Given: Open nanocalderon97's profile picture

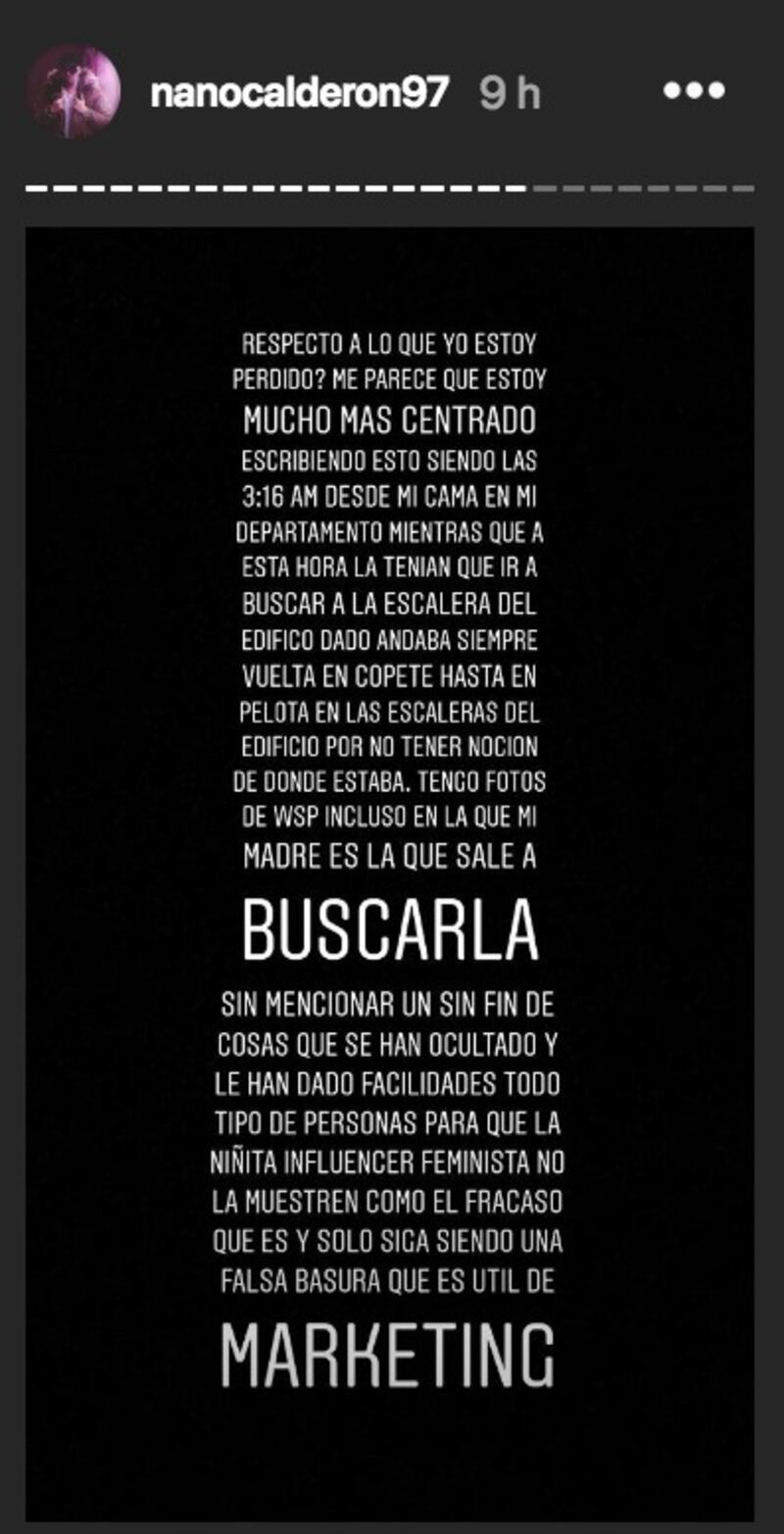Looking at the screenshot, I should pos(73,91).
